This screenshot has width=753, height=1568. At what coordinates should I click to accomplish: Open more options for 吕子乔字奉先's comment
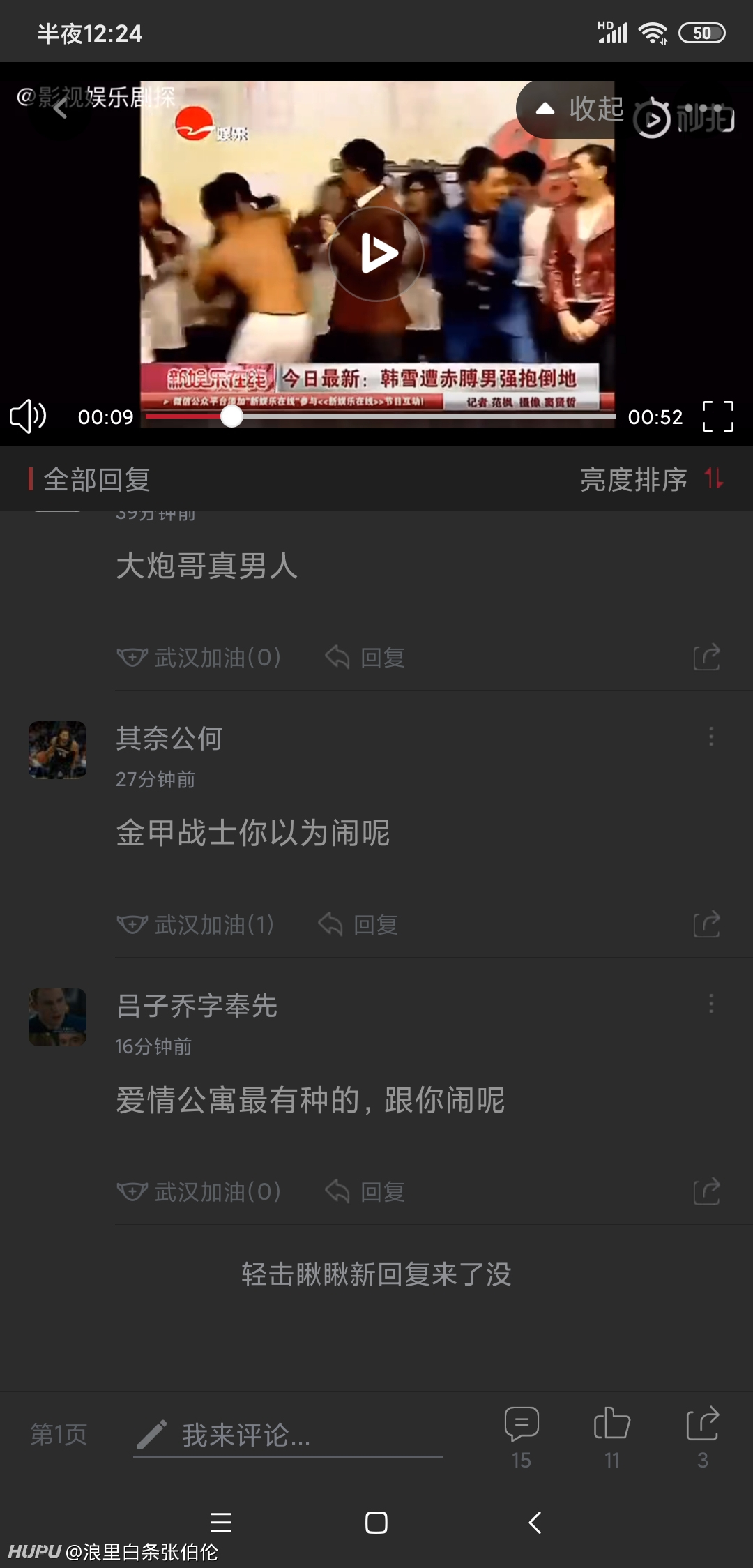tap(711, 1003)
